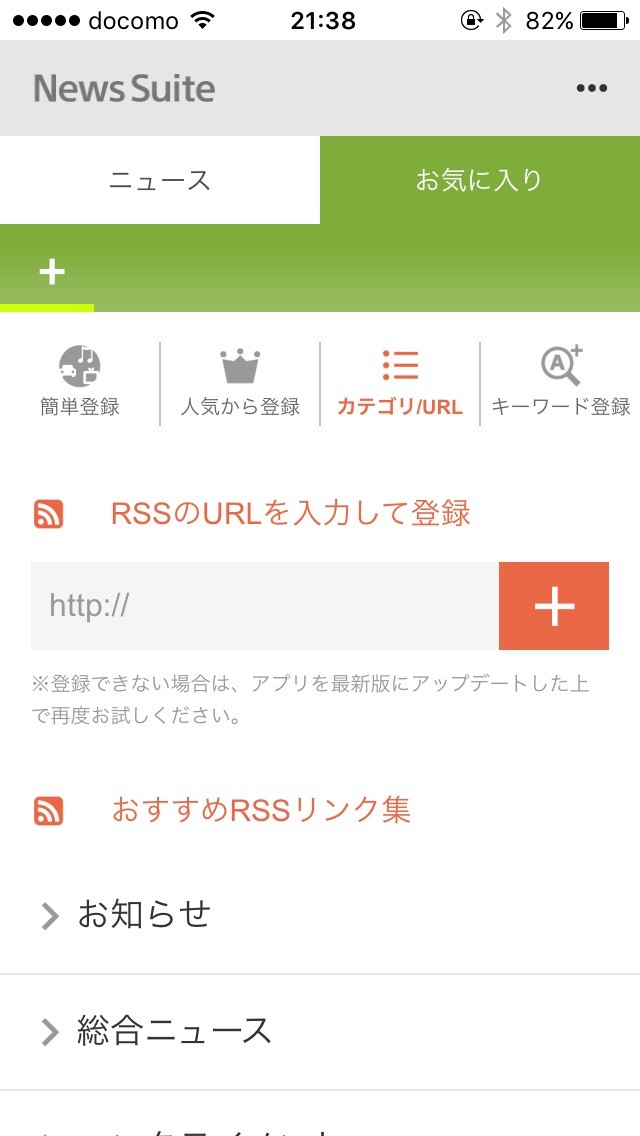Switch to the ニュース tab
Image resolution: width=640 pixels, height=1136 pixels.
click(x=159, y=180)
